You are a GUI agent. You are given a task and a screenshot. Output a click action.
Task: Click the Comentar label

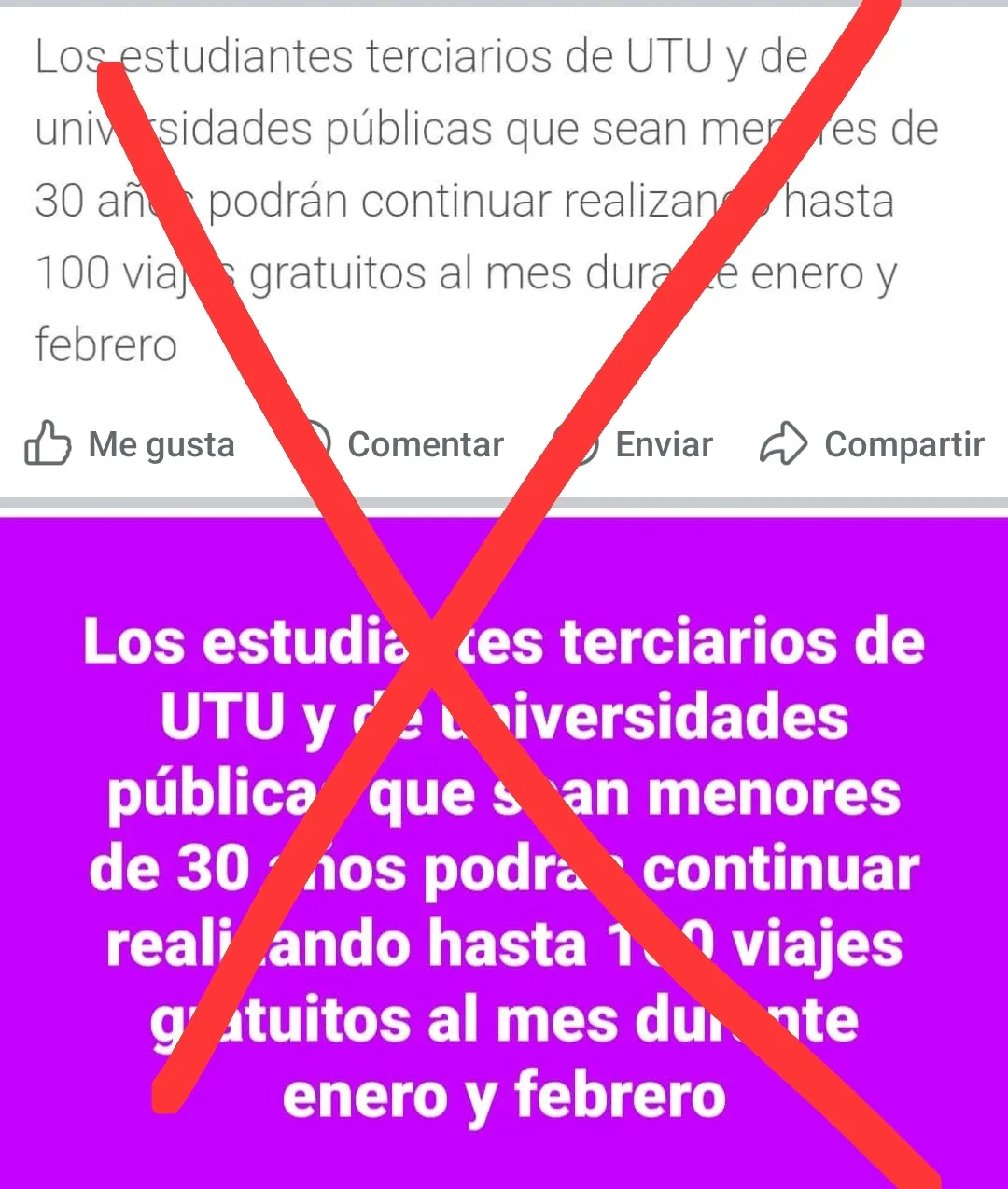(x=426, y=445)
